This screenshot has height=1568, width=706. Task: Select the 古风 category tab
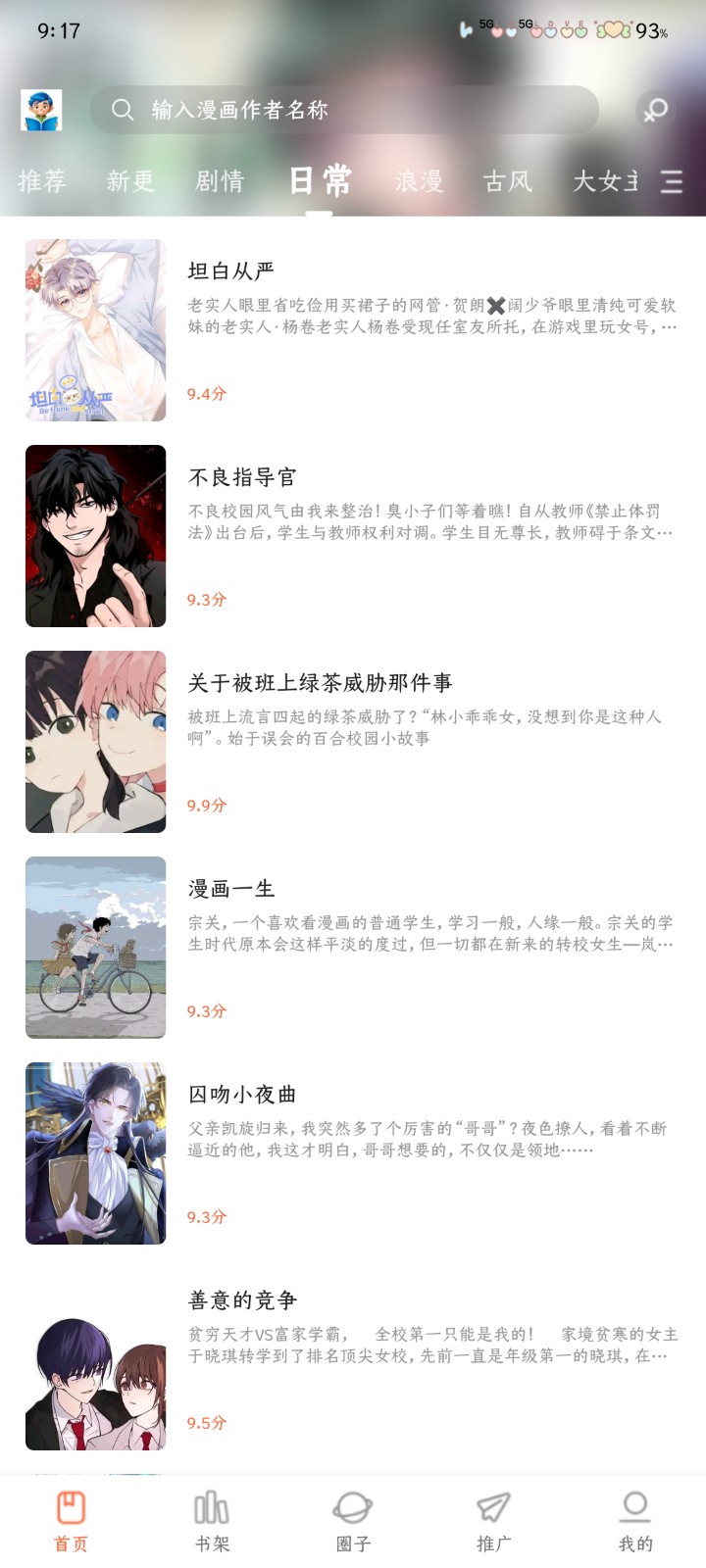tap(508, 181)
